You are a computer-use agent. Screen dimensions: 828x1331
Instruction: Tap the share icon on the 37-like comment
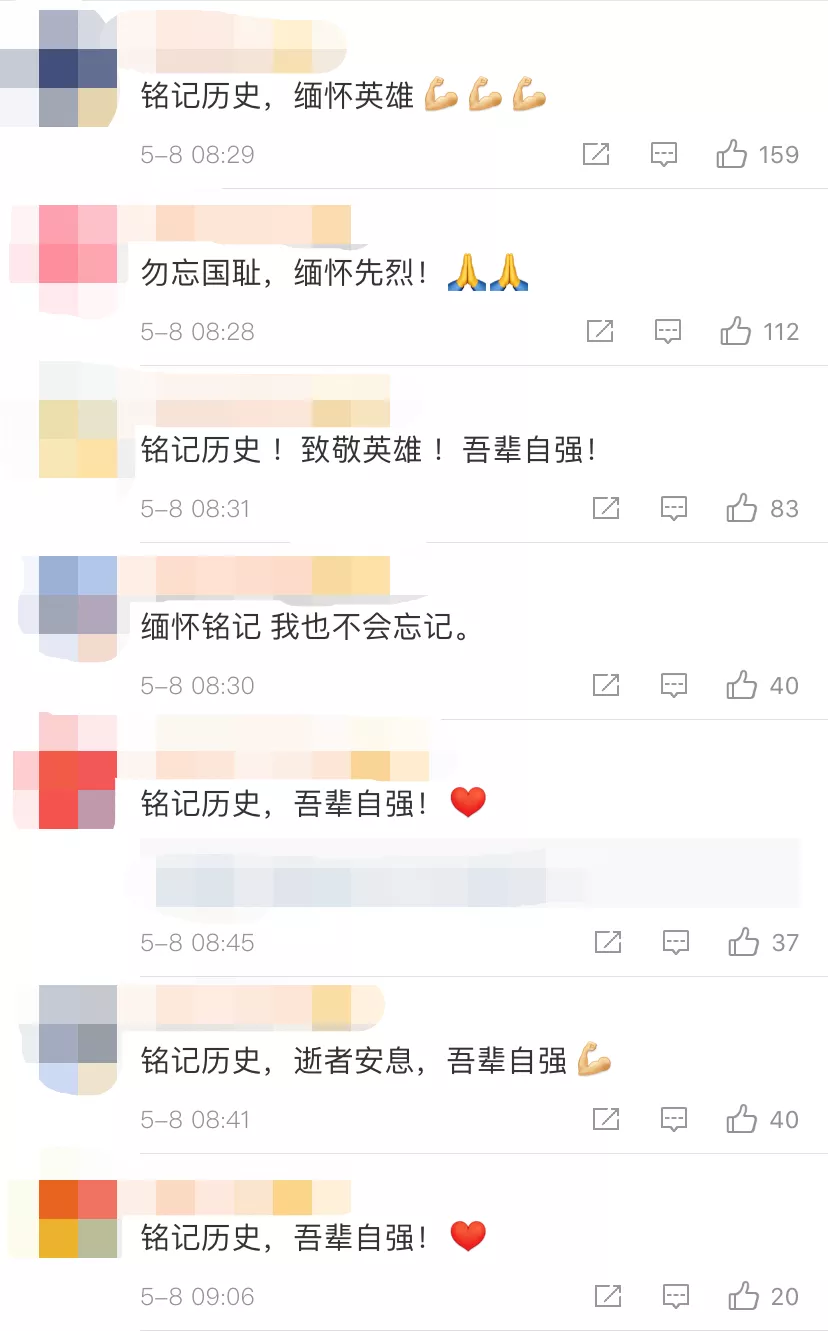coord(607,941)
